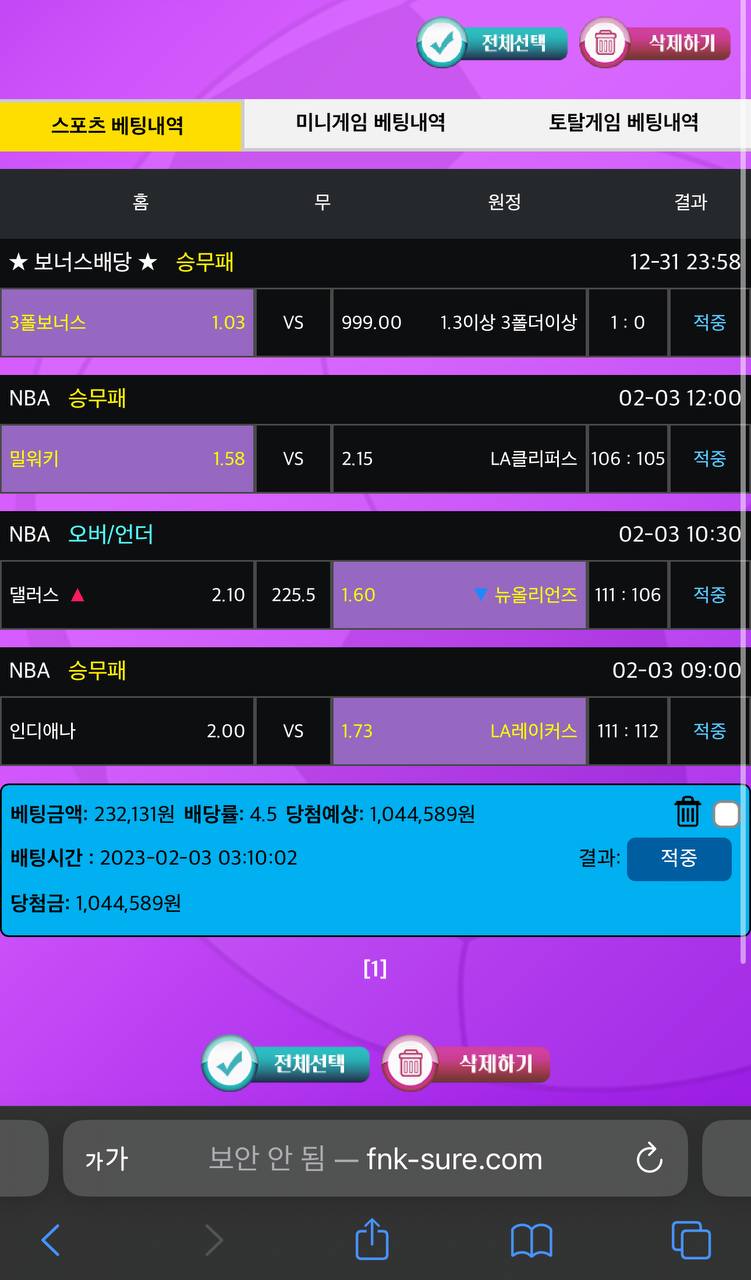
Task: Open the 가가 text size menu
Action: pyautogui.click(x=107, y=1159)
